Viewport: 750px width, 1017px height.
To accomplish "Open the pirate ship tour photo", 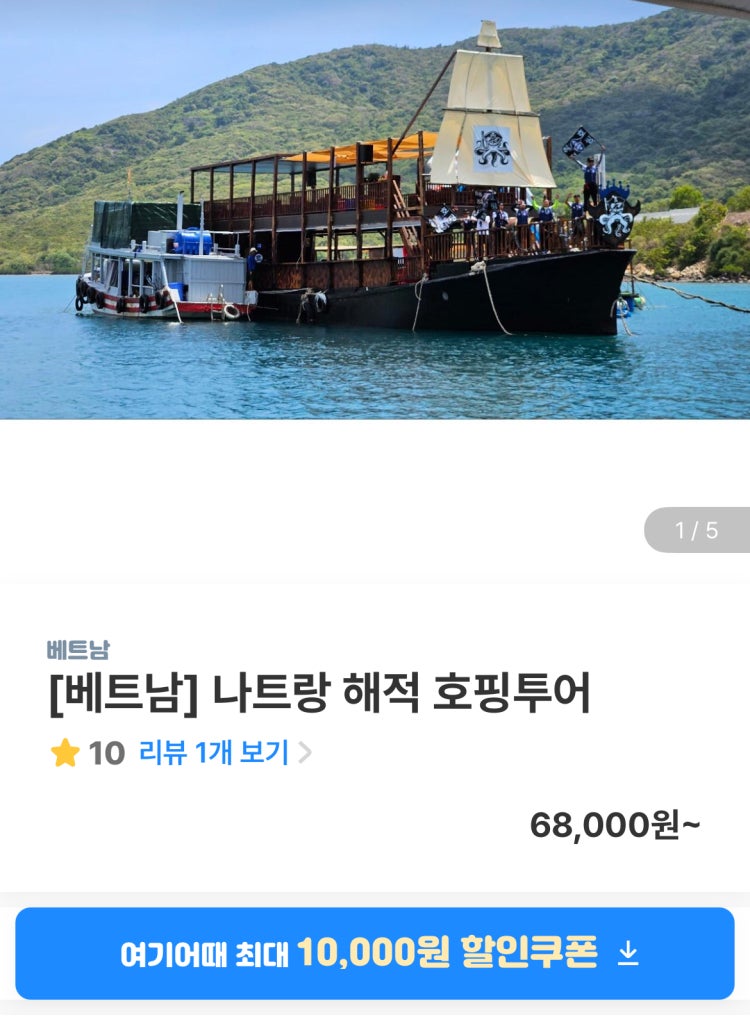I will pos(375,210).
